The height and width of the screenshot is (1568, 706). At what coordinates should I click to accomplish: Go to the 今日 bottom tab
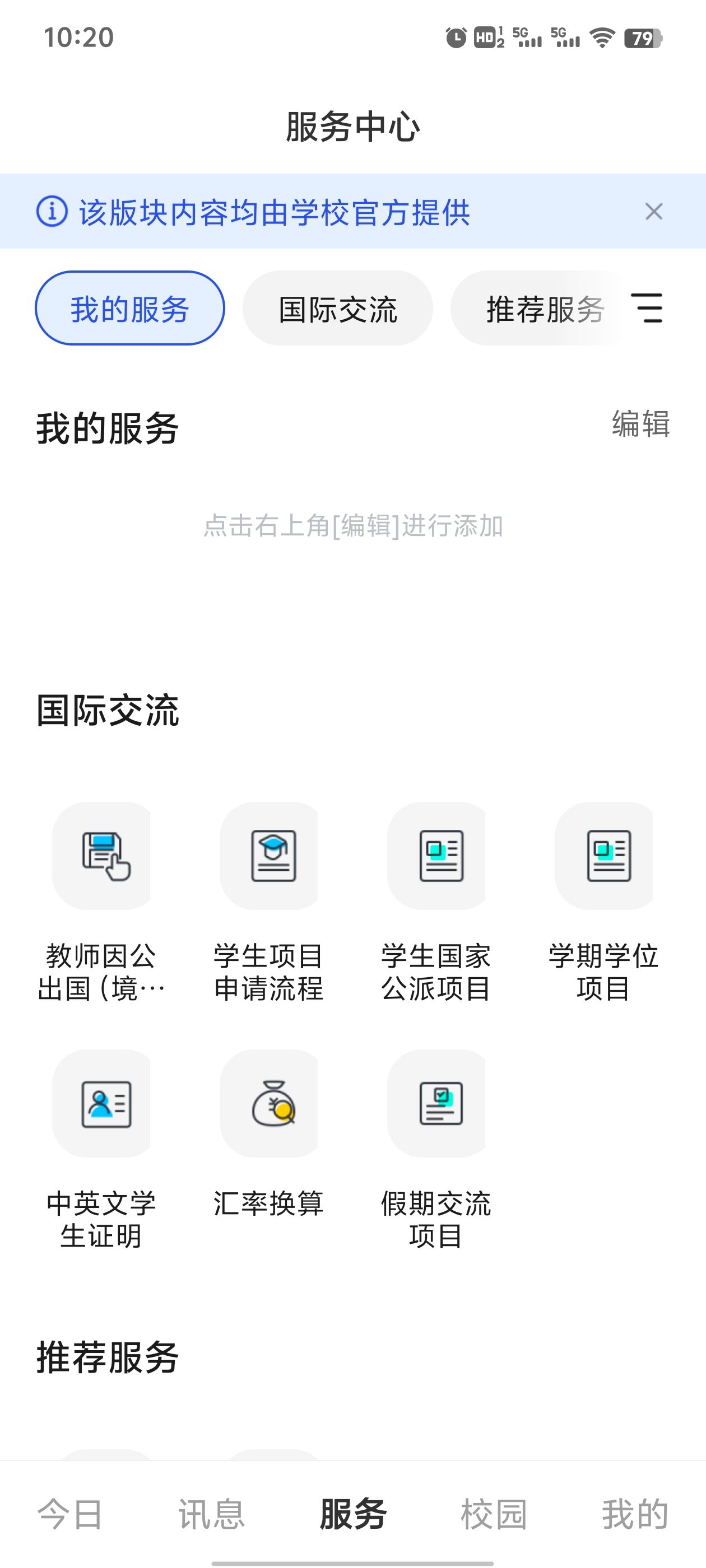(71, 1514)
